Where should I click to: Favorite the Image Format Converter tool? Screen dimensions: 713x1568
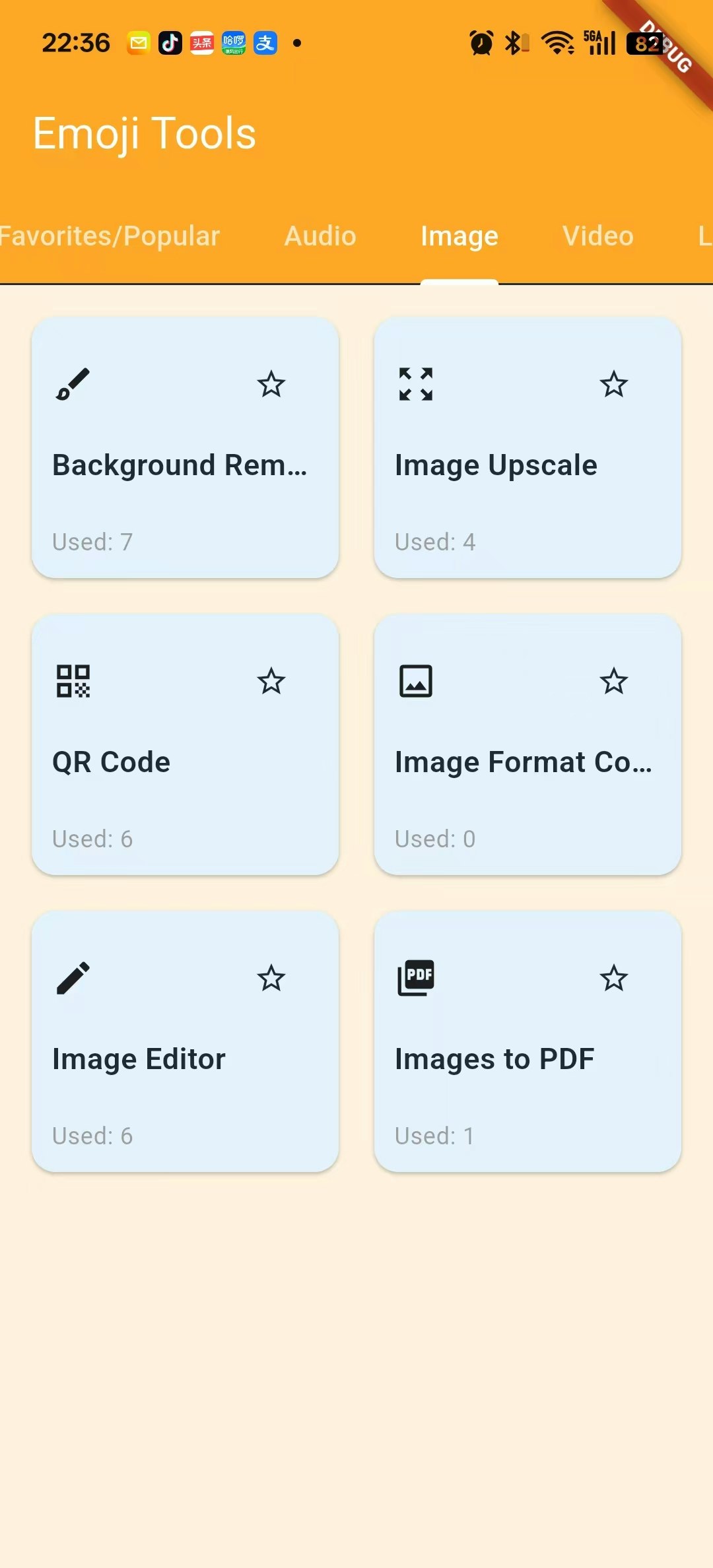tap(615, 682)
